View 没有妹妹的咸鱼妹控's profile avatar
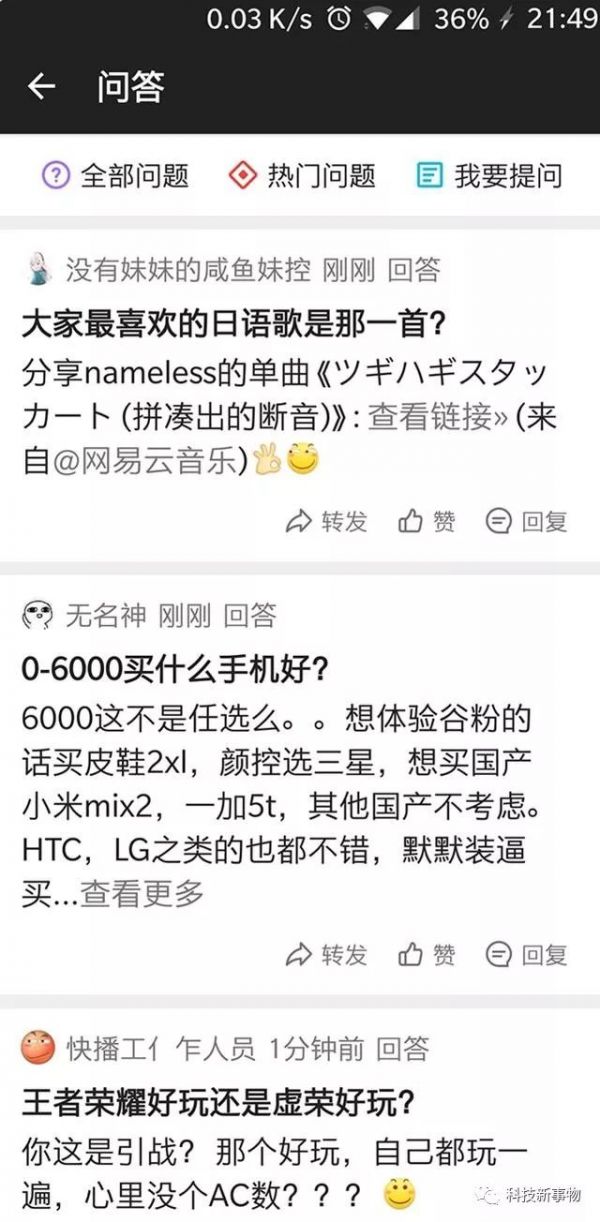The height and width of the screenshot is (1222, 600). (37, 269)
